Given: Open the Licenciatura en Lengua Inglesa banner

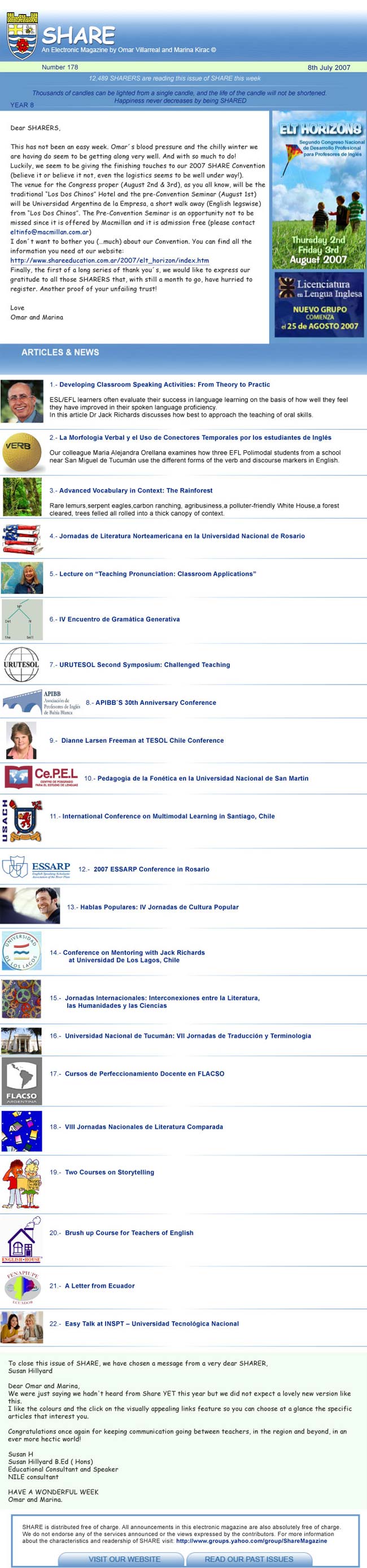Looking at the screenshot, I should [319, 304].
